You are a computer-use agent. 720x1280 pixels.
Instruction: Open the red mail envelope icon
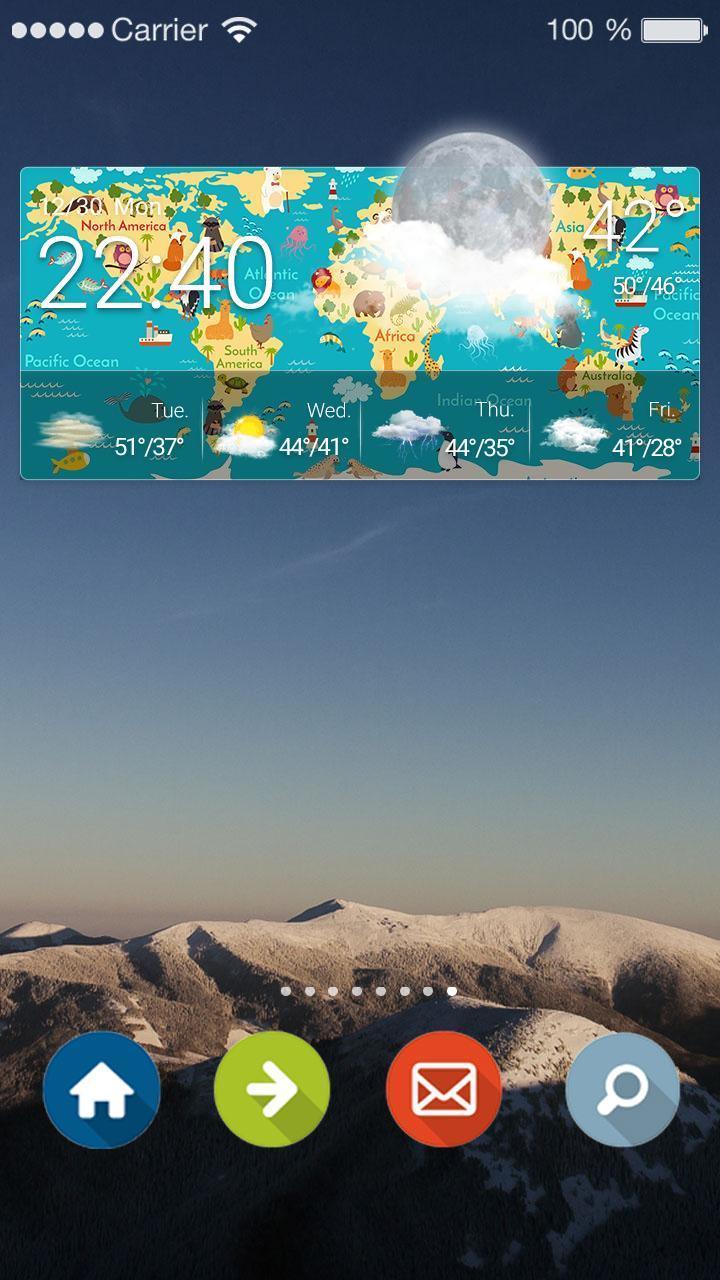444,1090
